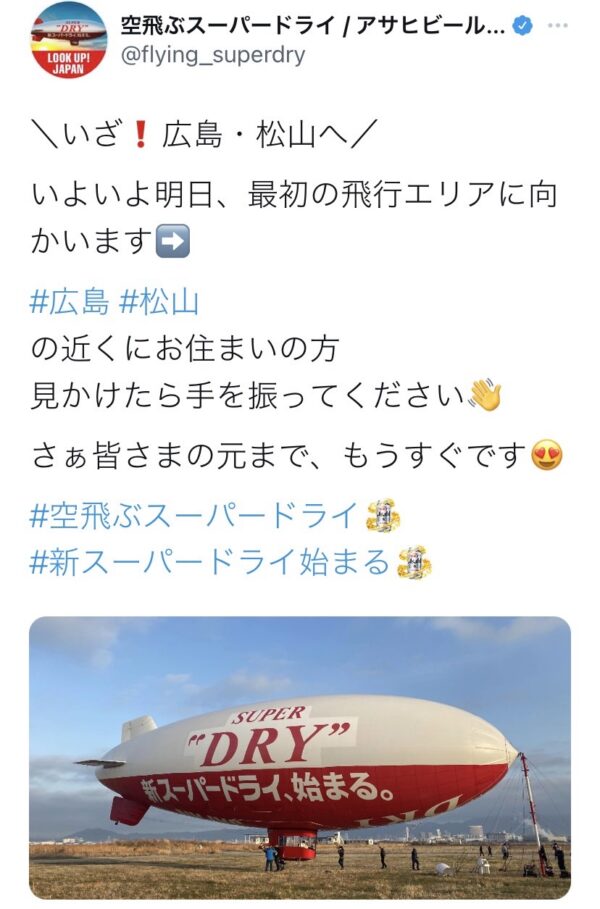Open the #空飛ぶスーパードライ hashtag
The image size is (600, 909).
coord(193,515)
